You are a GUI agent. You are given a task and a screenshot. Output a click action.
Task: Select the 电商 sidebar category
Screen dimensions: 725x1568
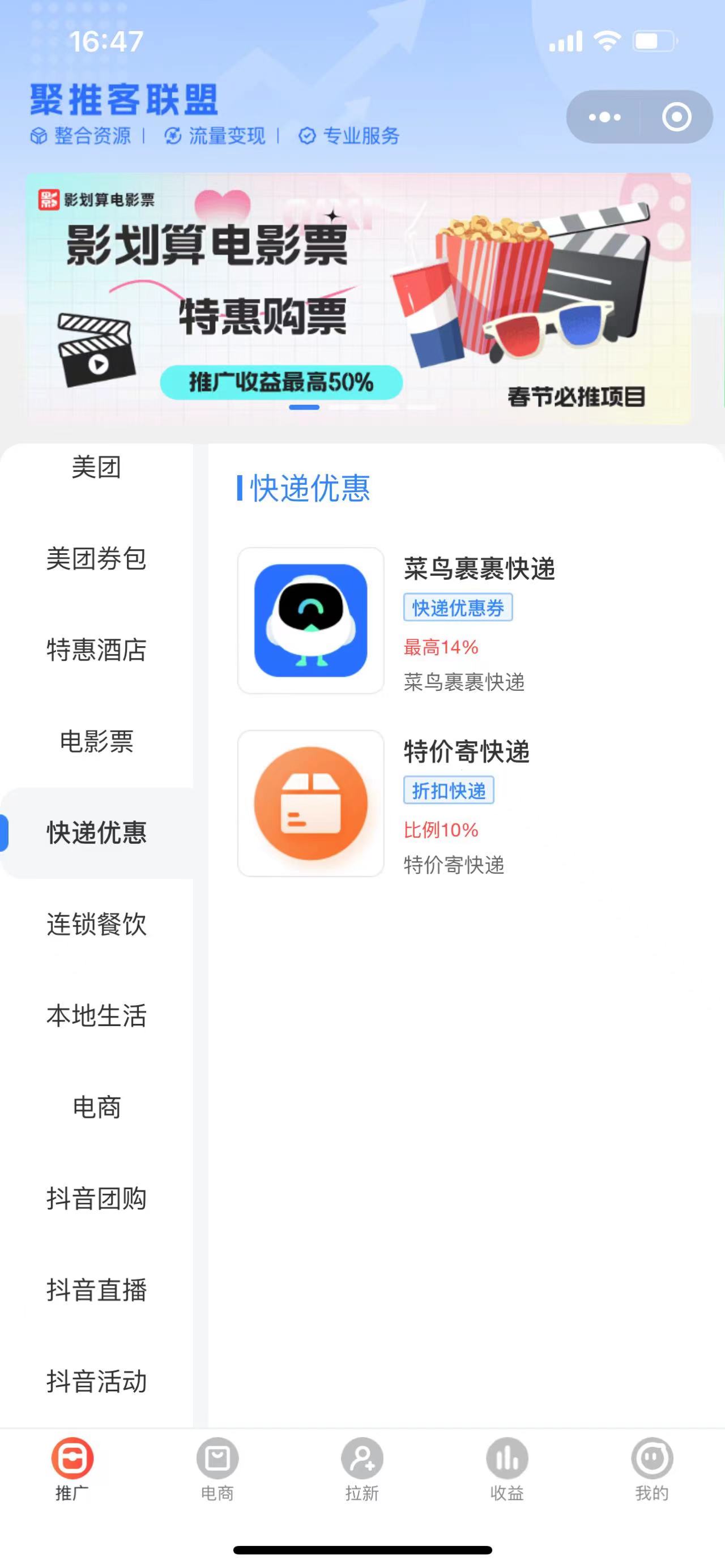point(96,1106)
